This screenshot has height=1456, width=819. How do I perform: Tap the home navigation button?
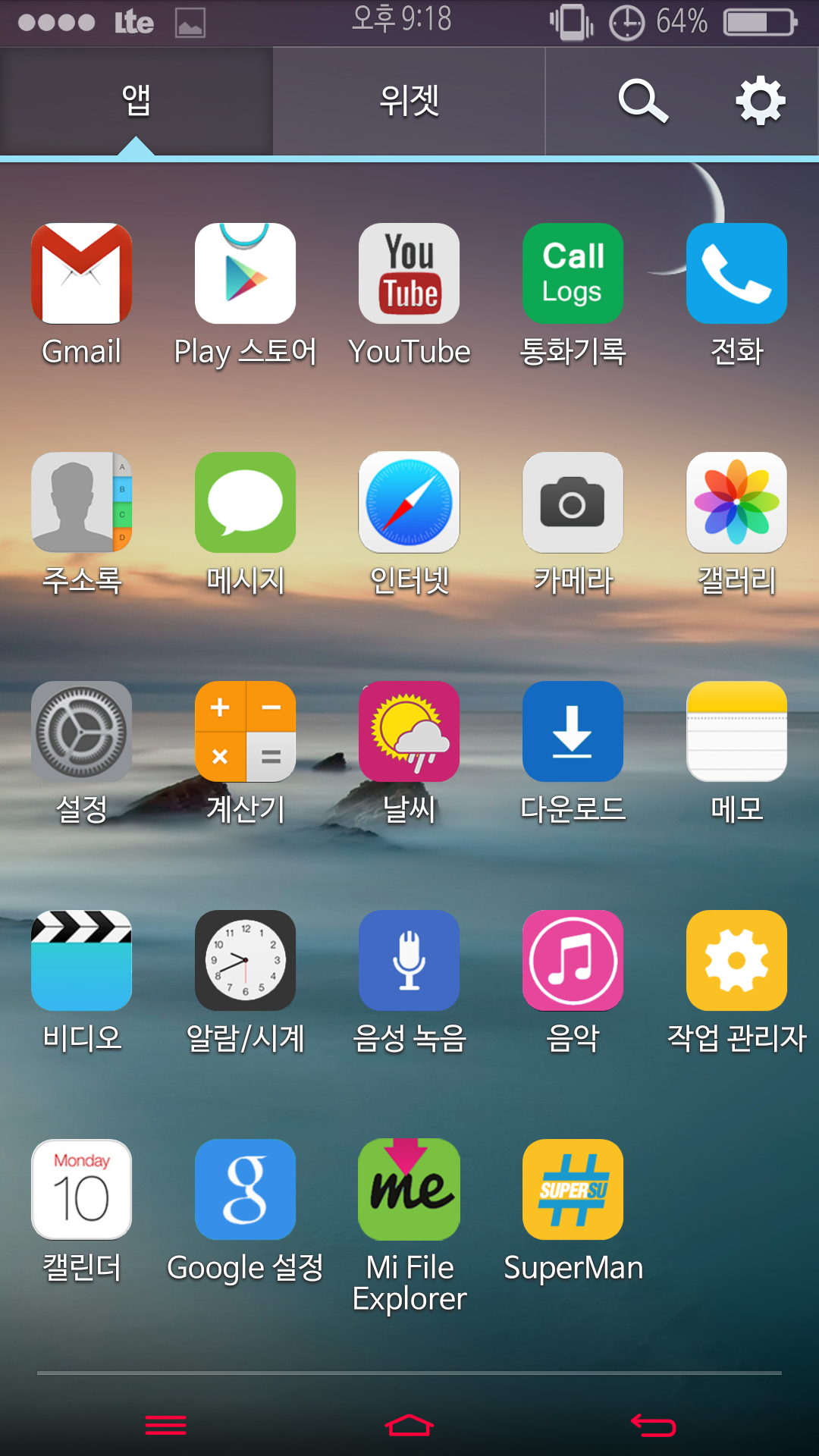tap(409, 1426)
